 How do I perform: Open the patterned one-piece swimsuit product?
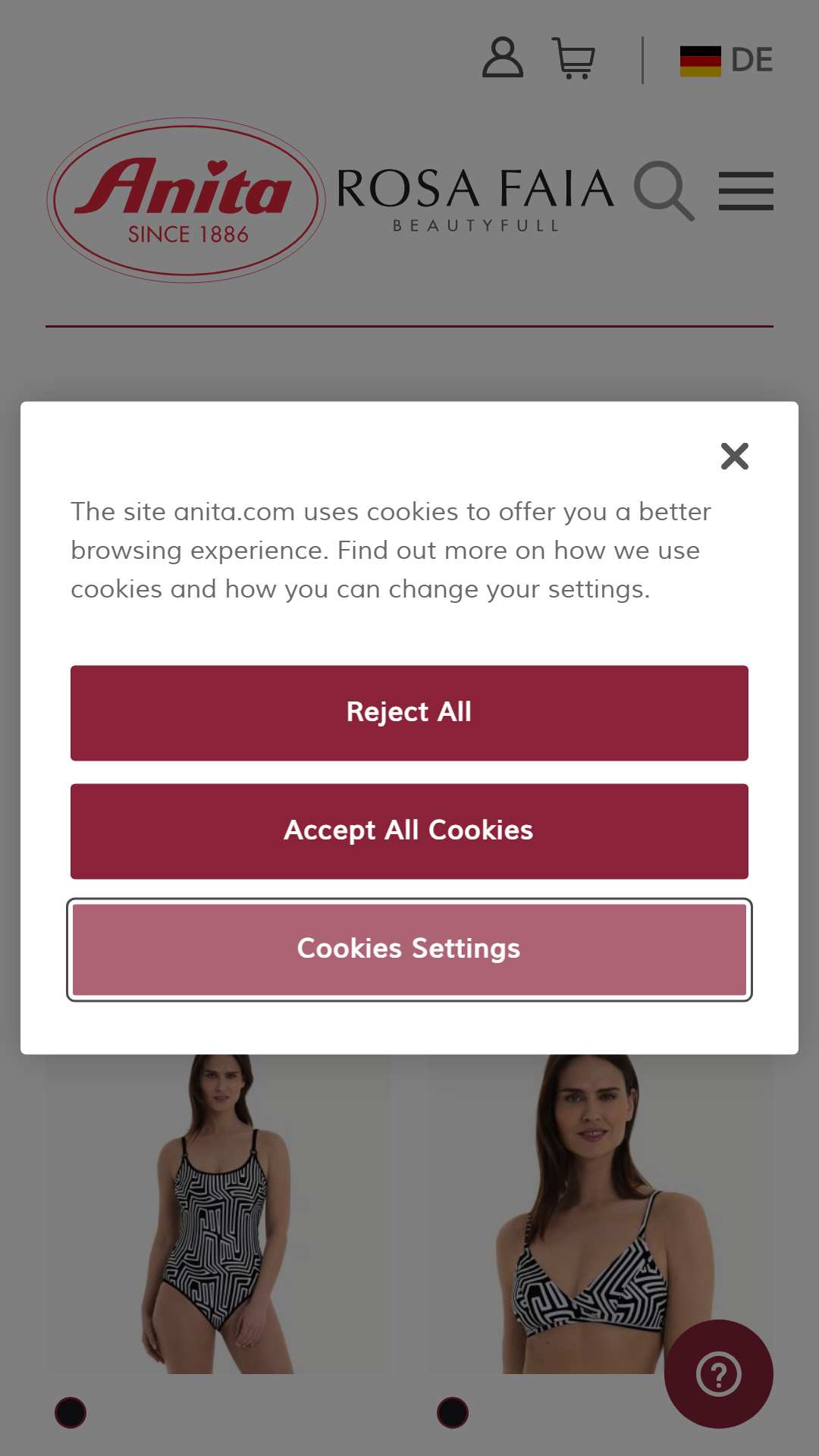(218, 1213)
